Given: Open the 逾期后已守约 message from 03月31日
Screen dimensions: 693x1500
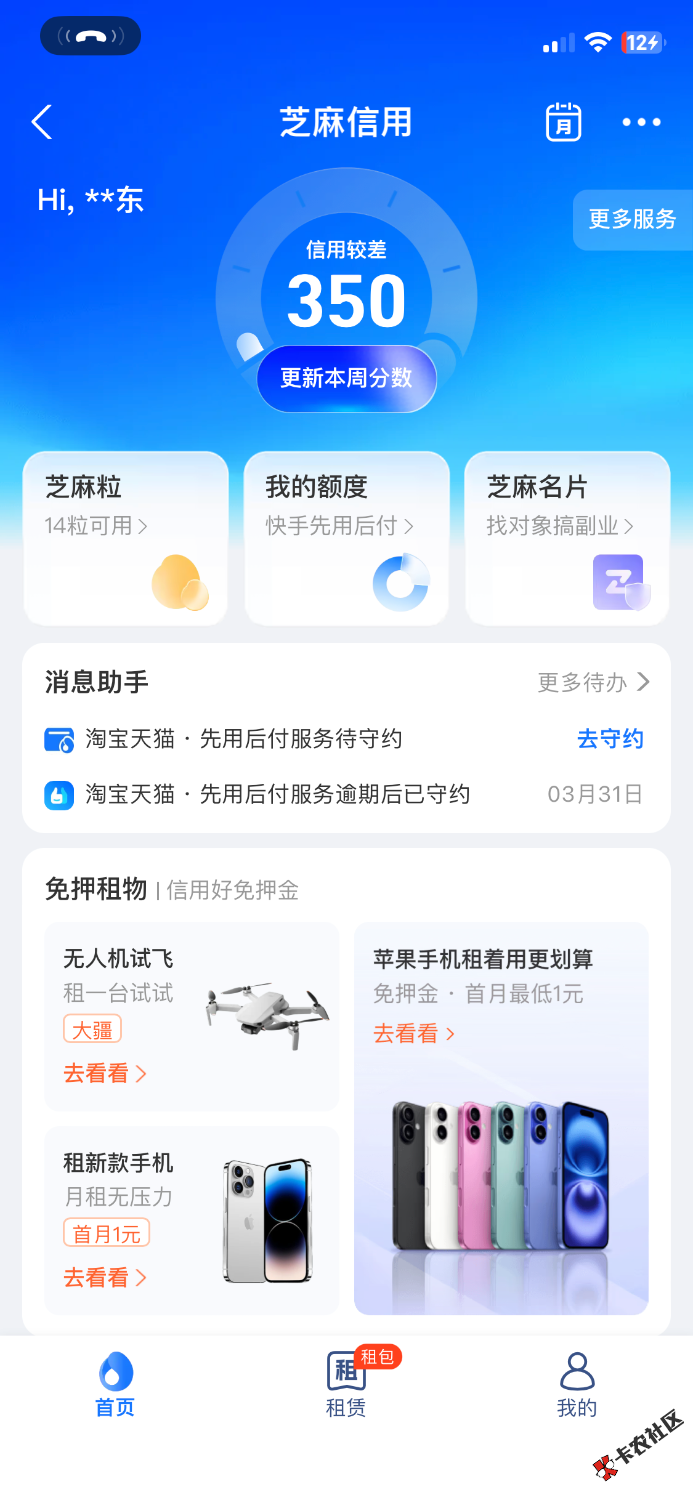Looking at the screenshot, I should [277, 795].
